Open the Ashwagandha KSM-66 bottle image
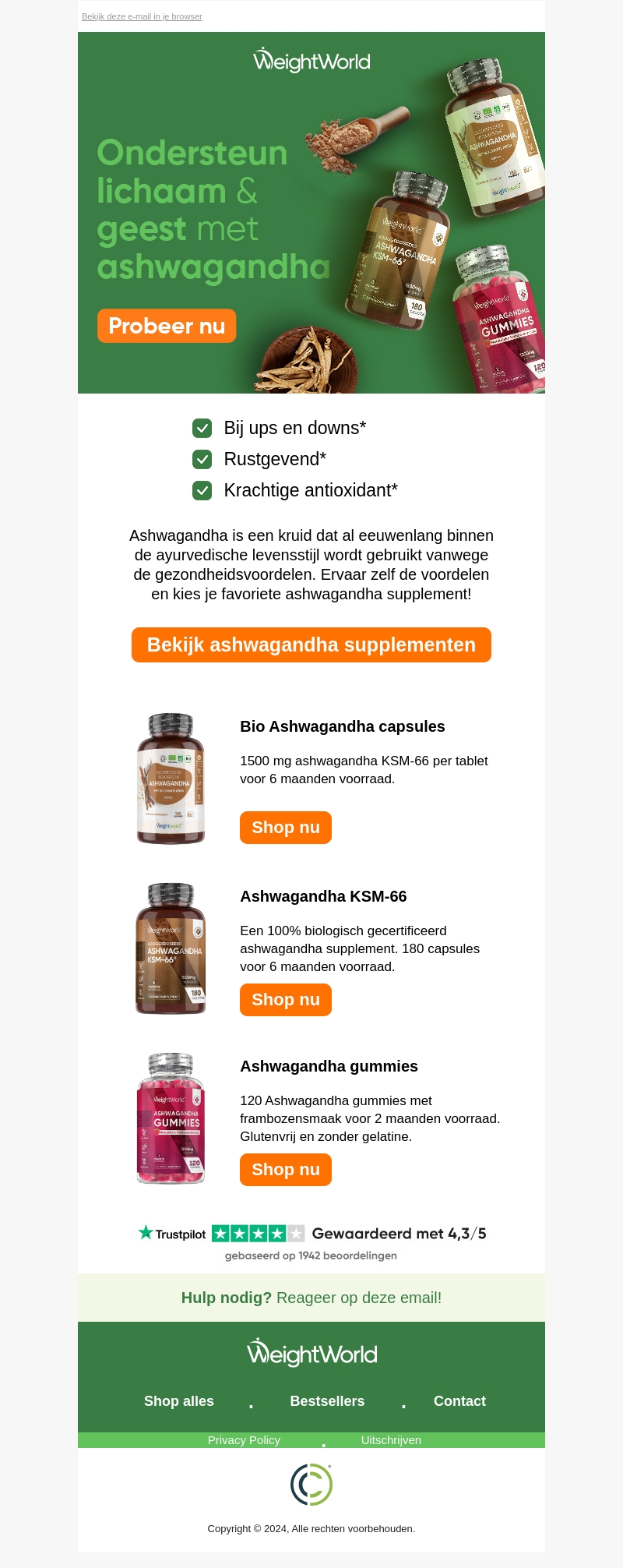Screen dimensions: 623x1568 pyautogui.click(x=171, y=948)
